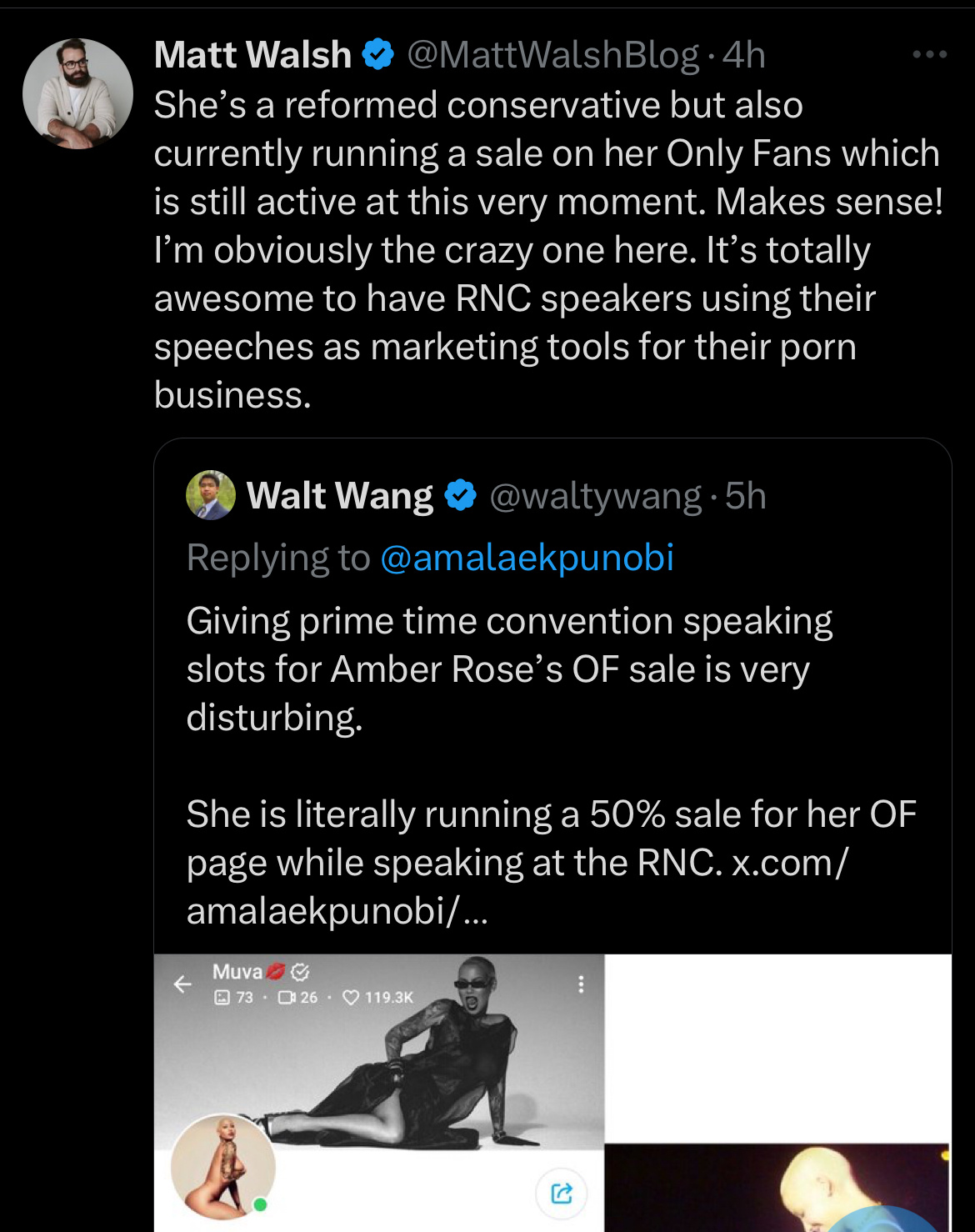View the Muva profile screenshot image

click(x=379, y=1092)
